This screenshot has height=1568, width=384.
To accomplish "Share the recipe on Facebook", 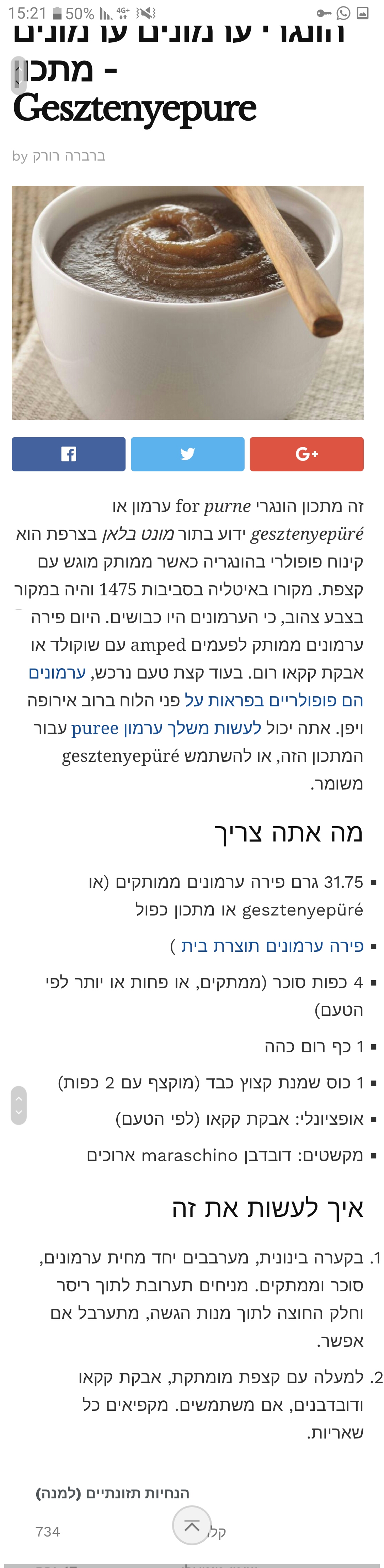I will [68, 454].
